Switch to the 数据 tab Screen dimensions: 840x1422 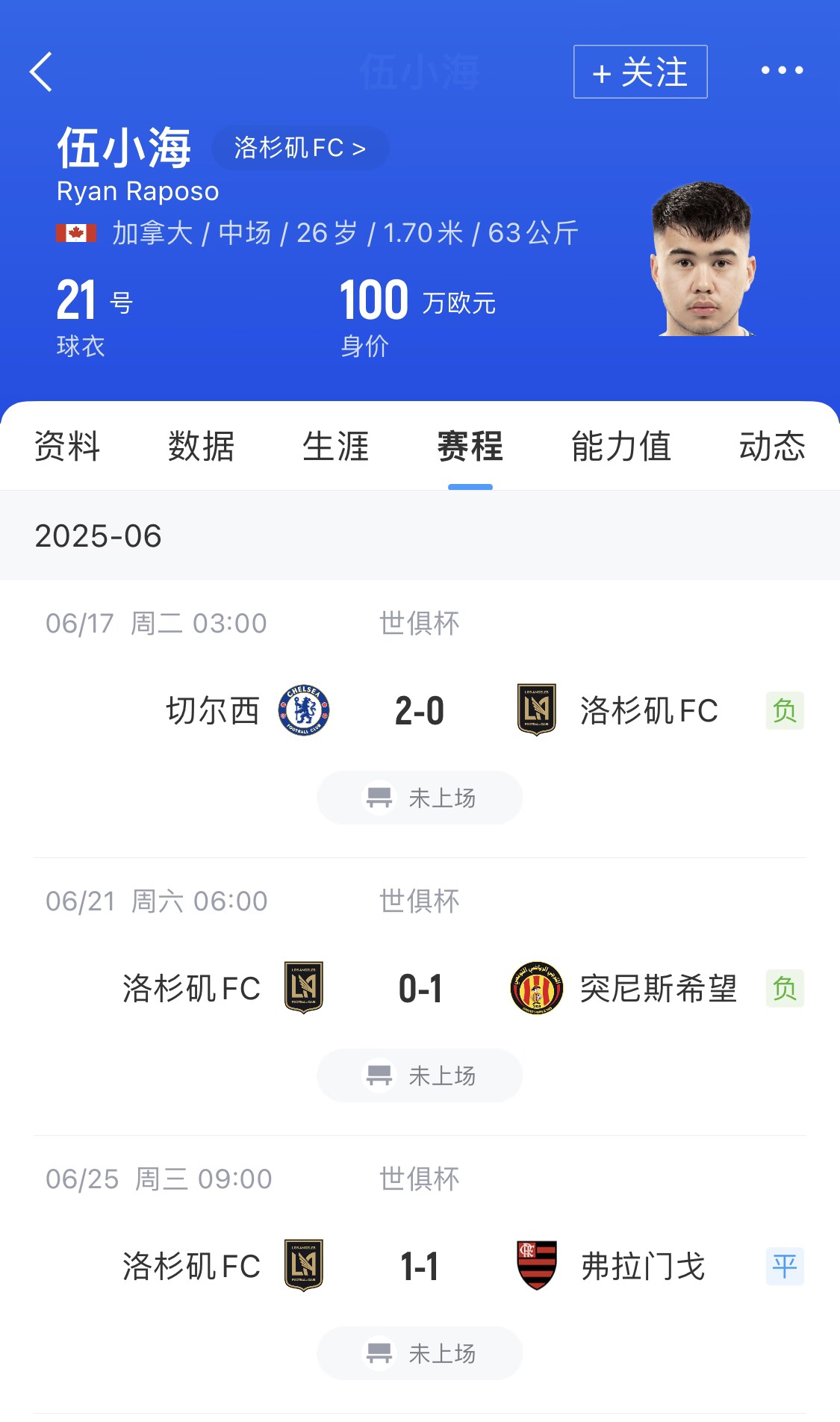[x=201, y=447]
